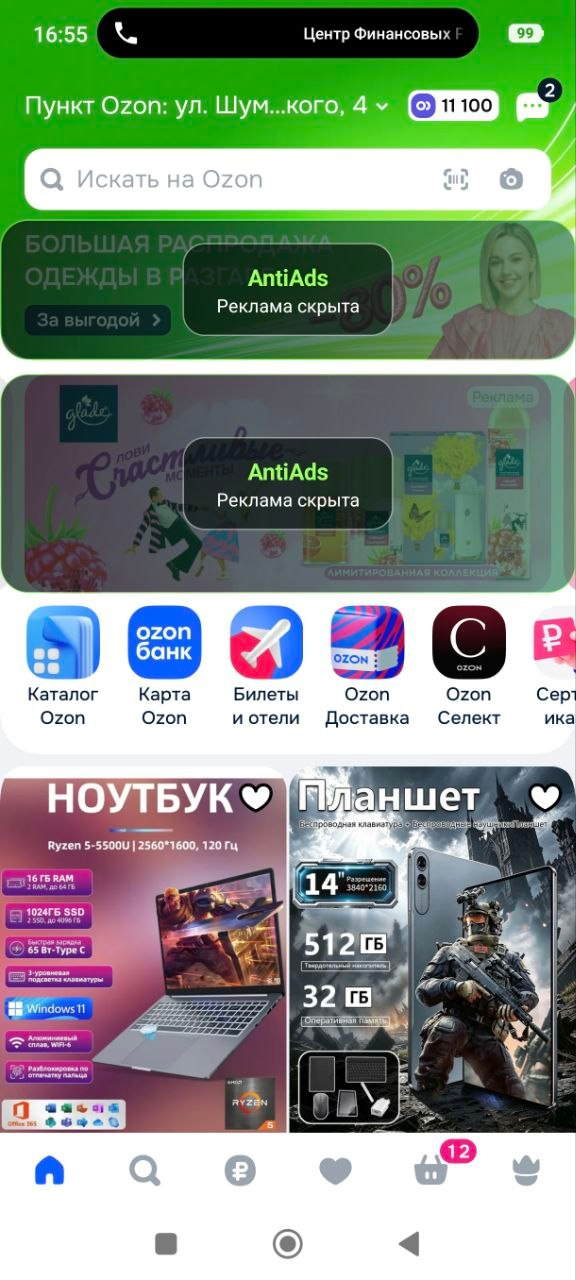Image resolution: width=576 pixels, height=1280 pixels.
Task: Add the Ноутбук product to favorites
Action: click(x=257, y=797)
